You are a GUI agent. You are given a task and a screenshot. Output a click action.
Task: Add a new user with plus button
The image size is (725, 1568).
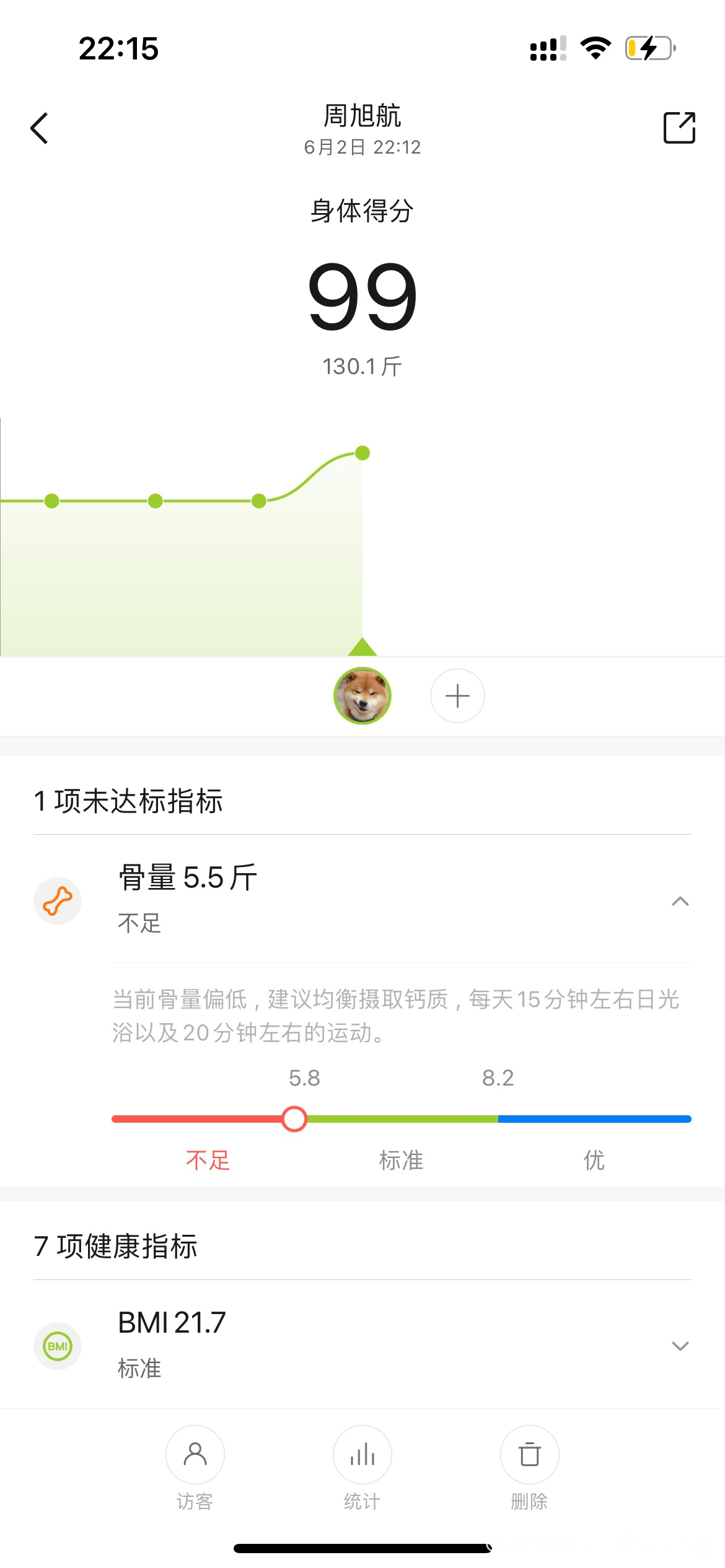click(x=457, y=695)
